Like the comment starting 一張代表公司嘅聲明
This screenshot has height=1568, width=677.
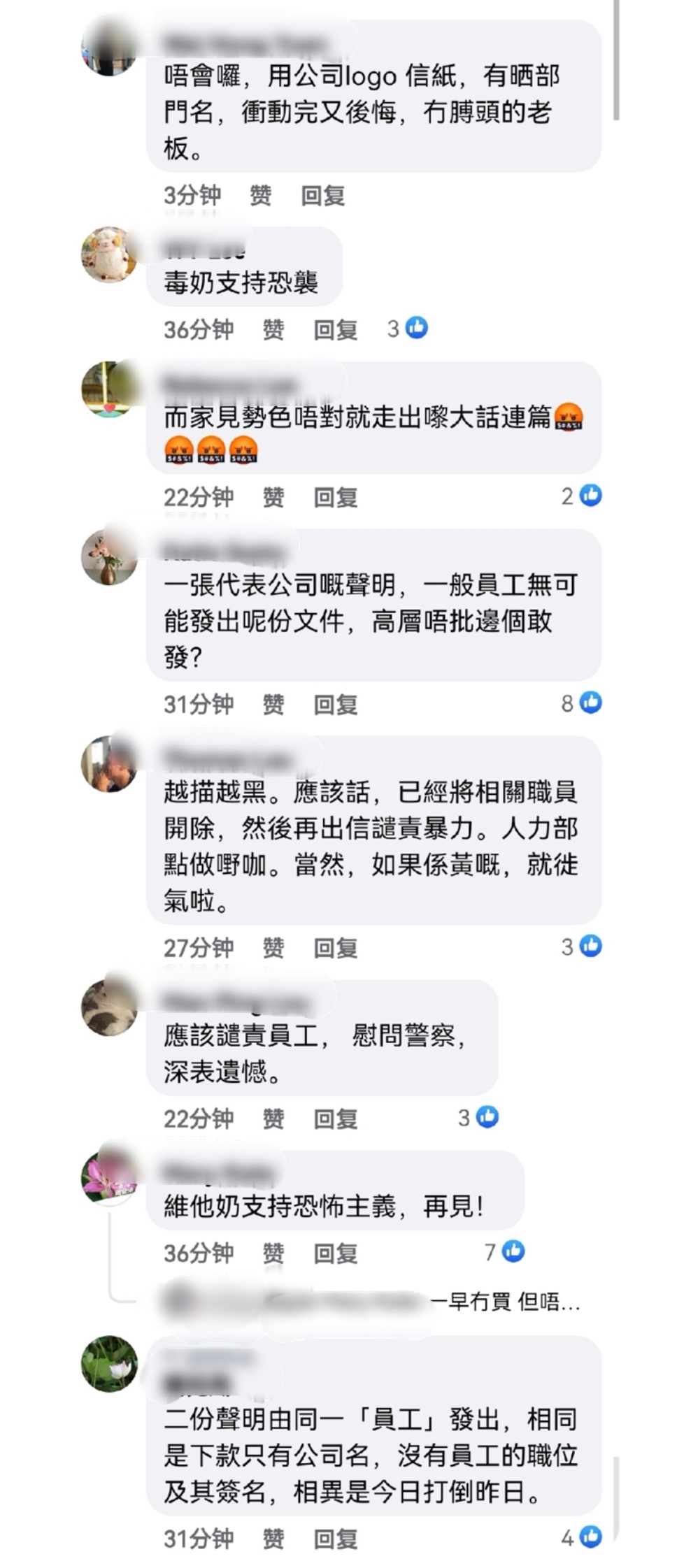273,704
